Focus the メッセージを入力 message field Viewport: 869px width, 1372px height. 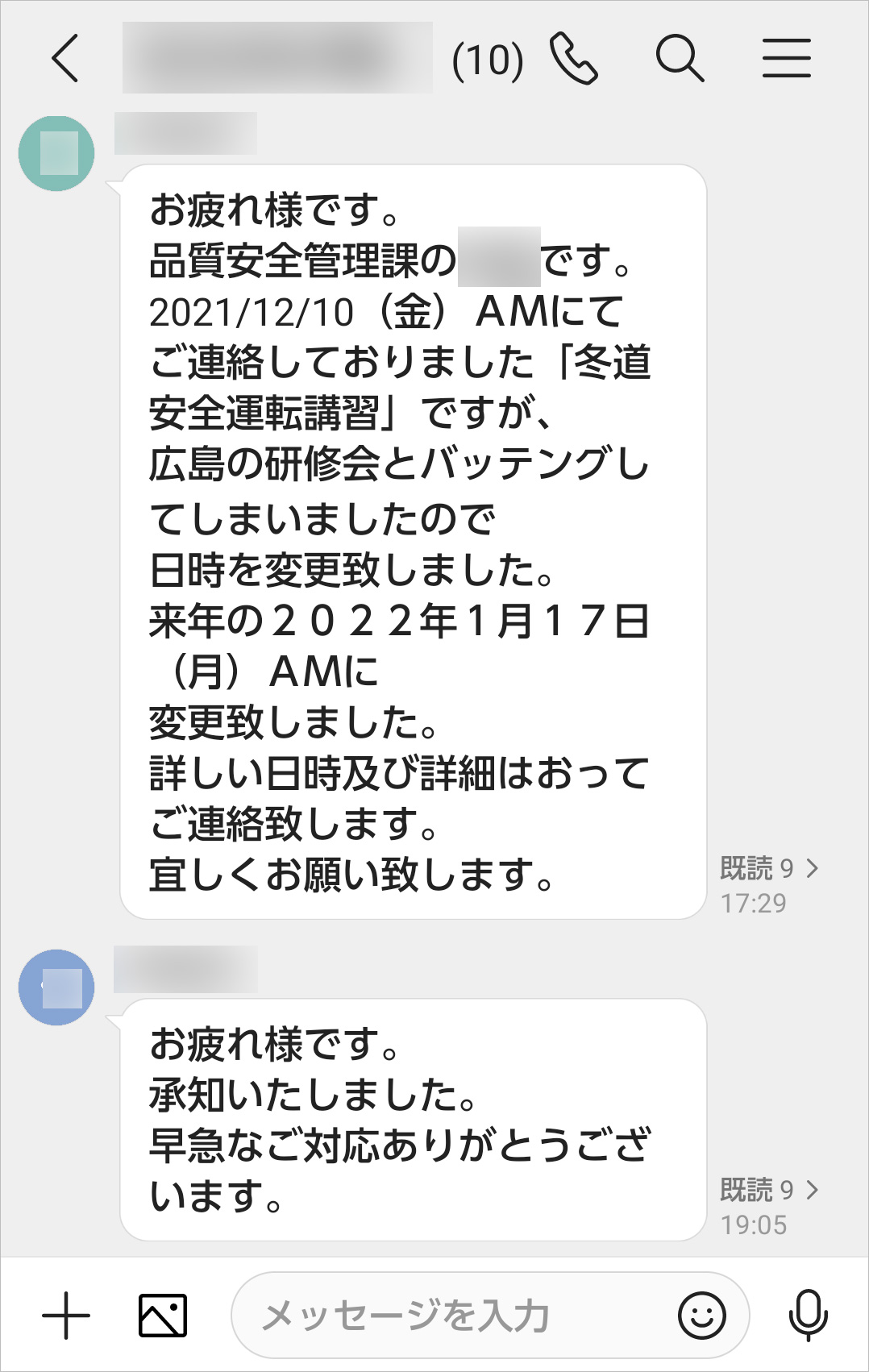coord(451,1316)
